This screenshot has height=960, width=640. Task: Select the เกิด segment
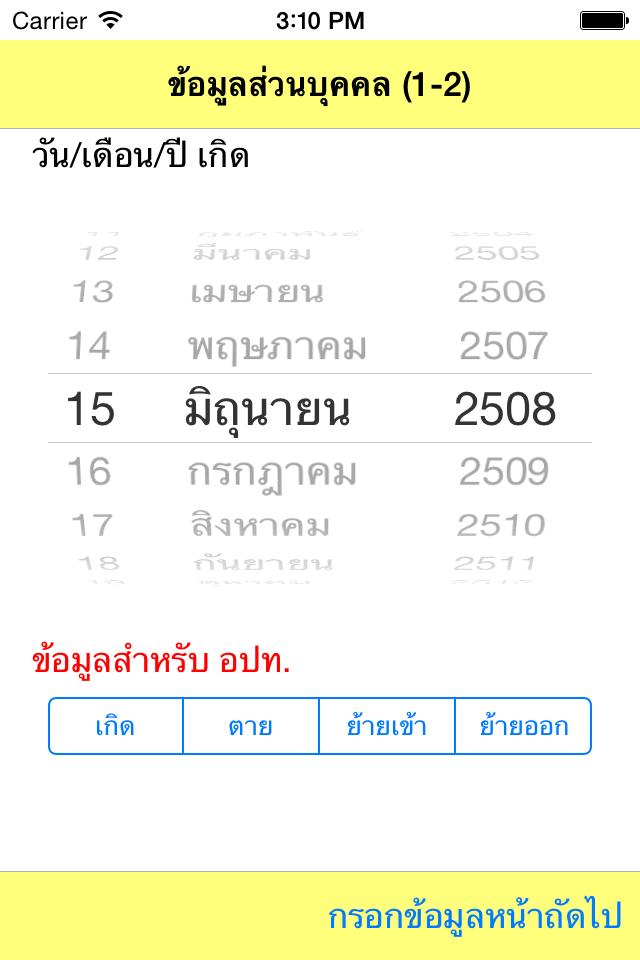click(116, 726)
